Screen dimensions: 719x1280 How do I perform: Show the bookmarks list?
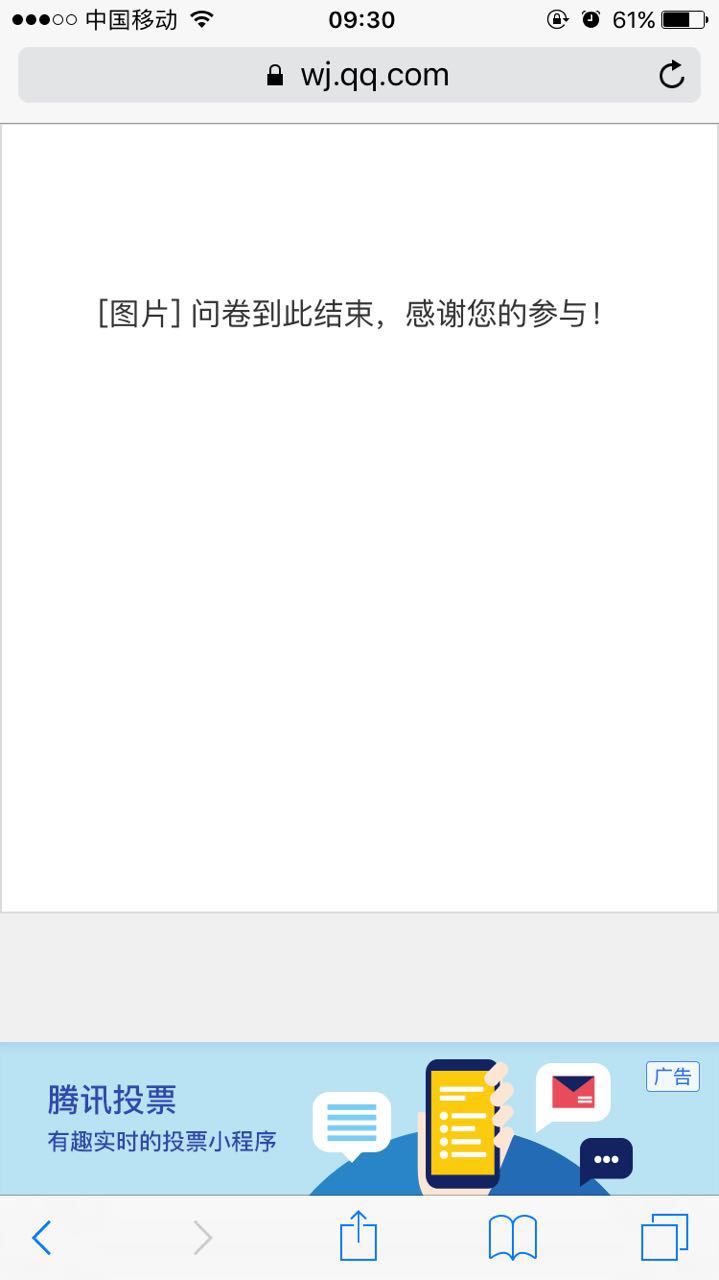pos(512,1238)
